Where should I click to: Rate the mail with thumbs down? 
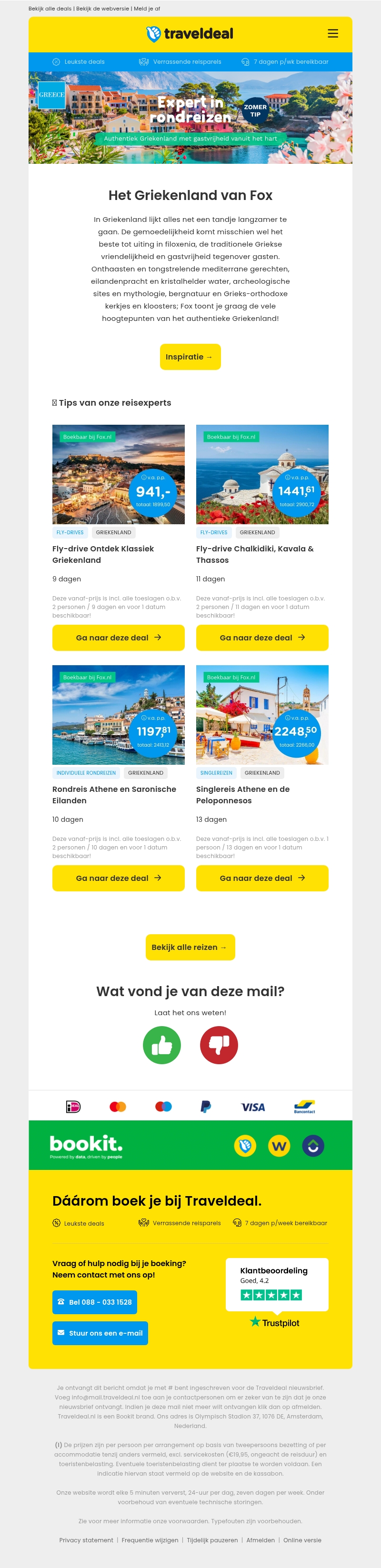tap(219, 1045)
